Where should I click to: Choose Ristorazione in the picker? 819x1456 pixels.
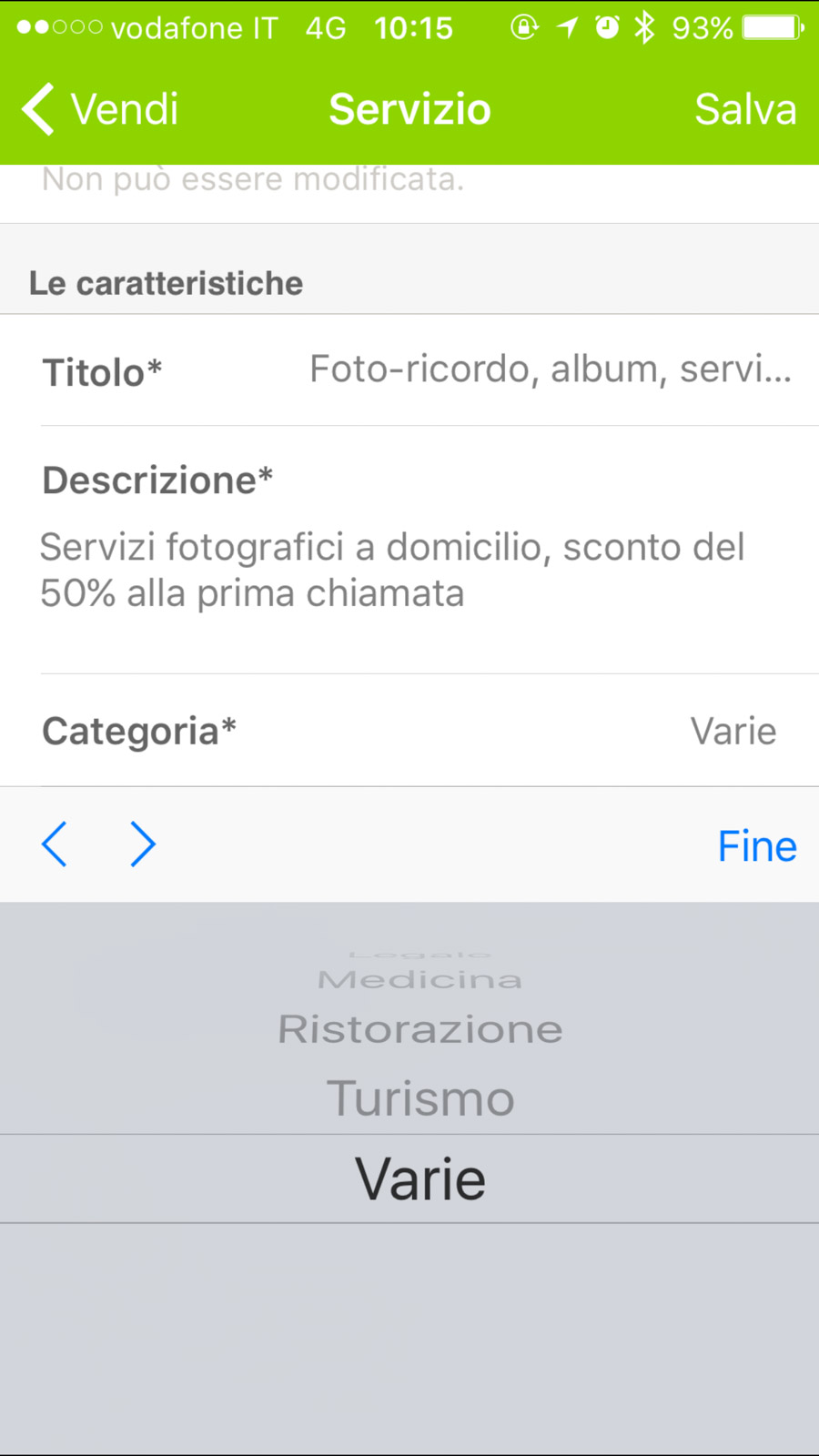coord(420,1029)
